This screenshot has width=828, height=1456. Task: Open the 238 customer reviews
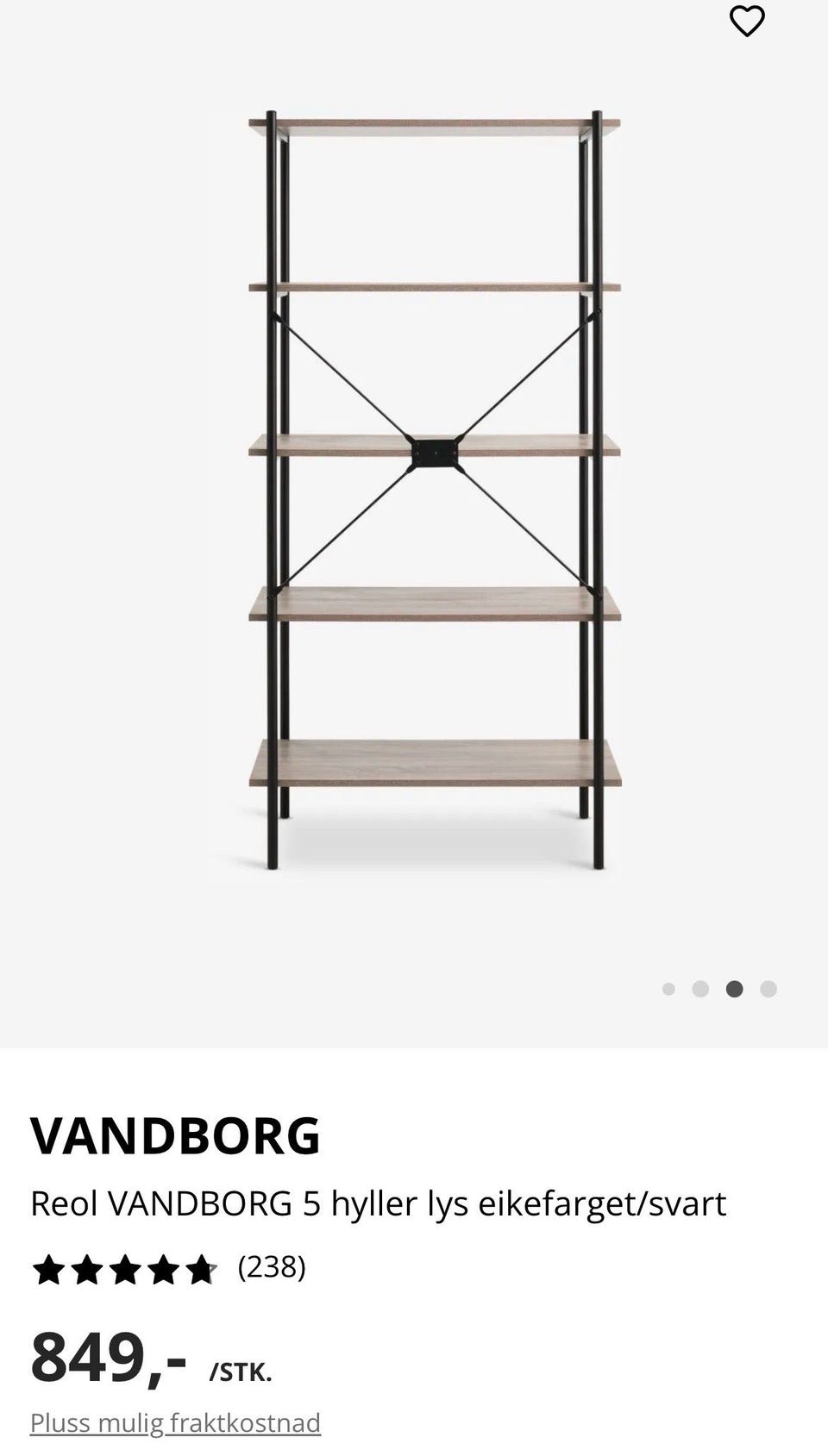[272, 1266]
